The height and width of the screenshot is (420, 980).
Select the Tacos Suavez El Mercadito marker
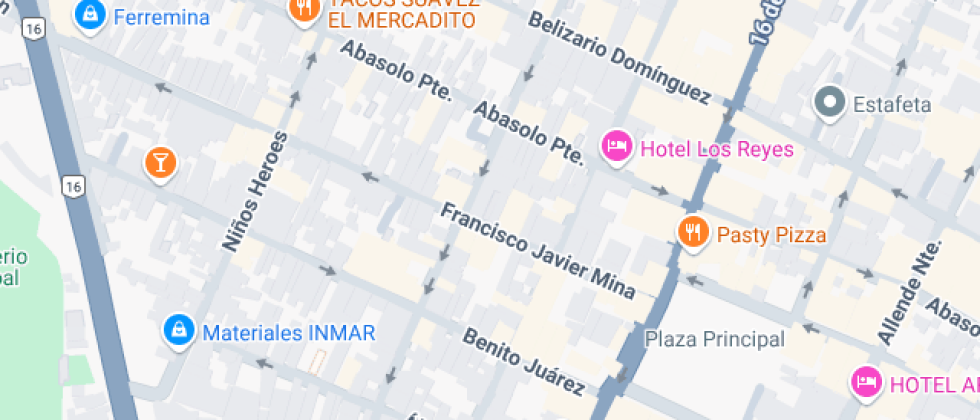303,10
